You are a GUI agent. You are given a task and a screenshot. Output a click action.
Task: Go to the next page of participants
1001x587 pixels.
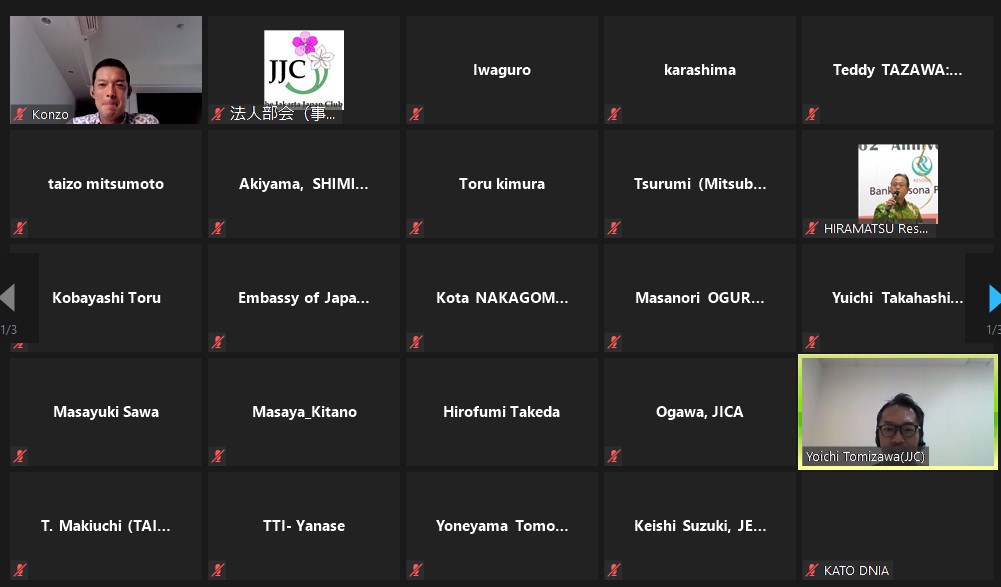coord(992,298)
